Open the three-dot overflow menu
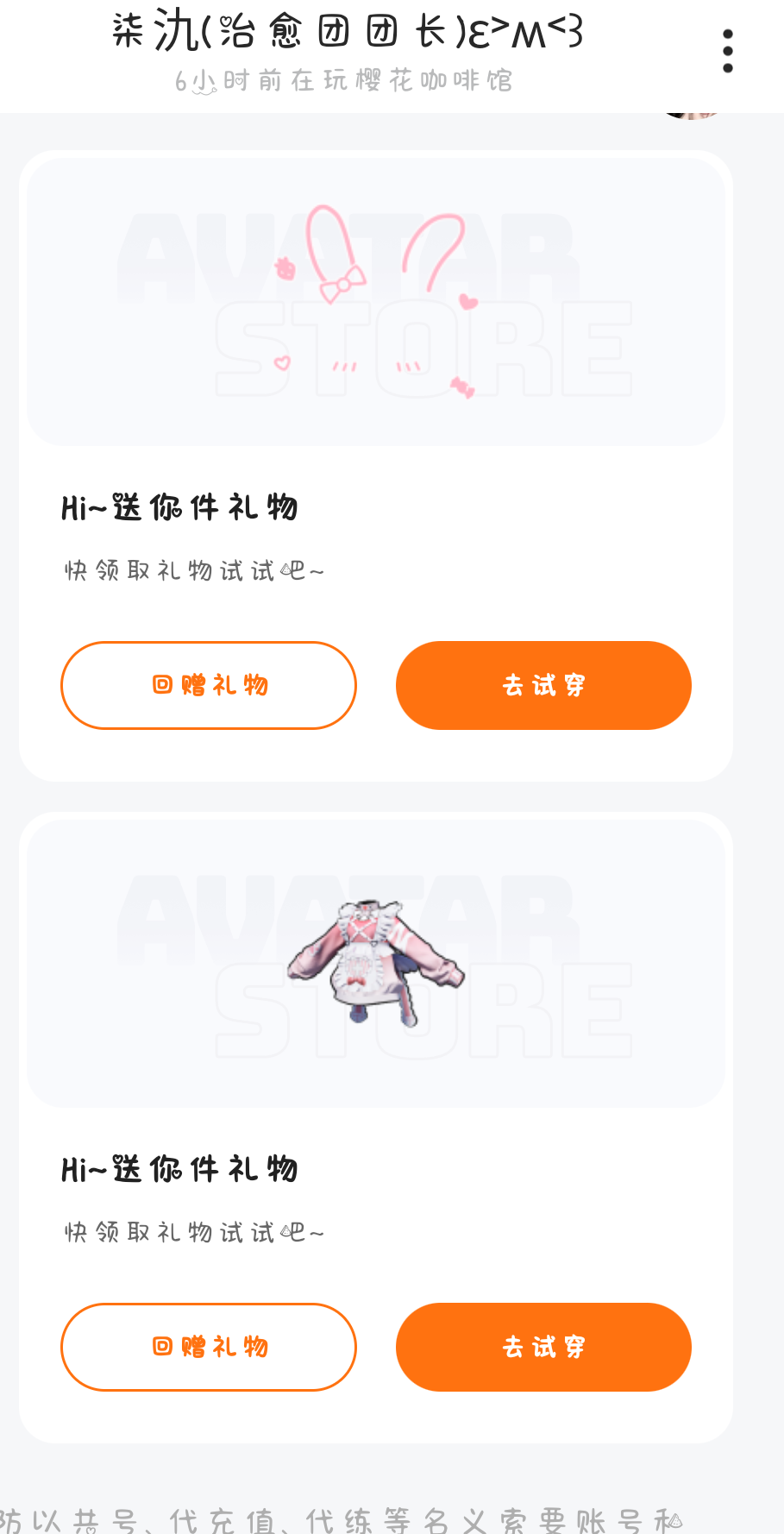Screen dimensions: 784x1534 (728, 52)
